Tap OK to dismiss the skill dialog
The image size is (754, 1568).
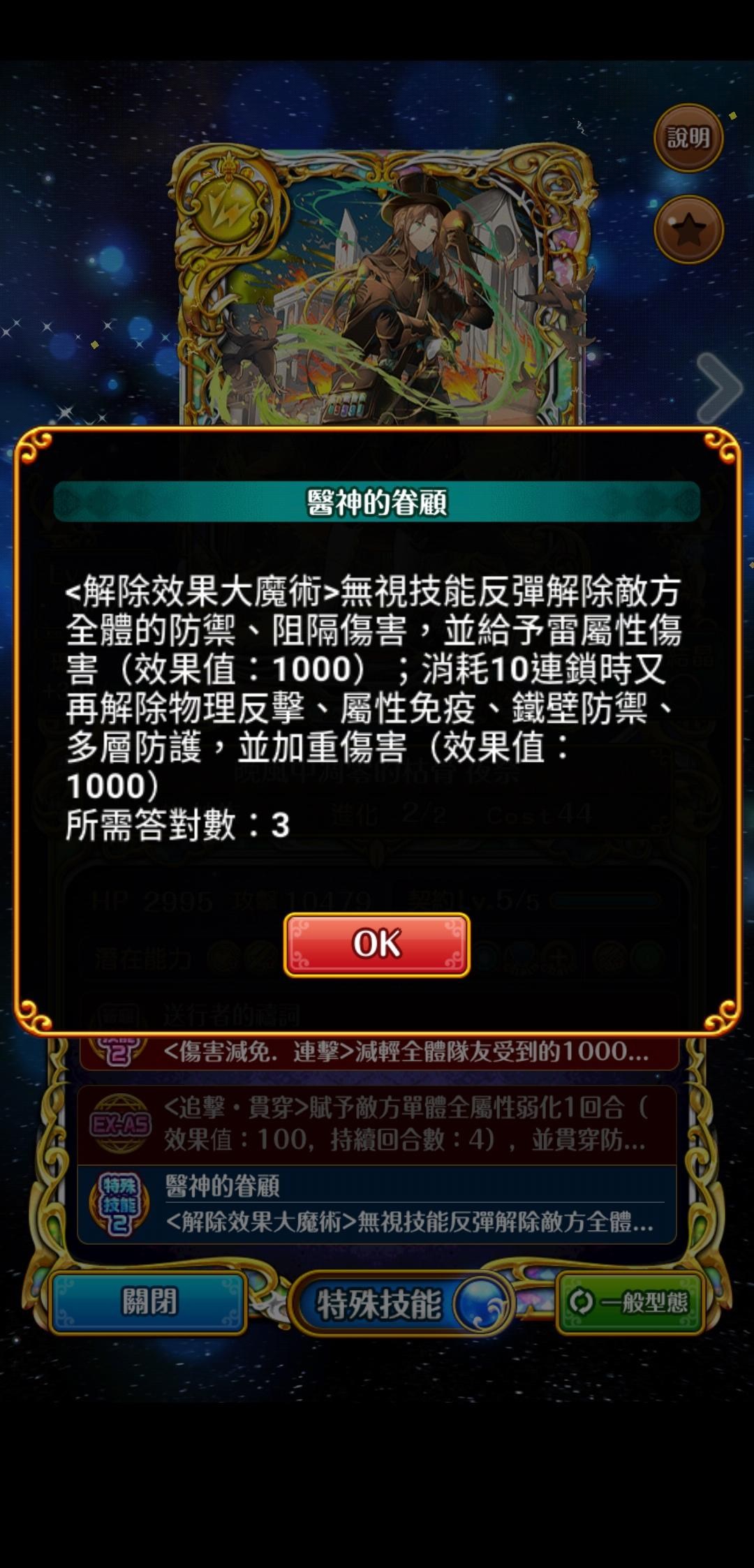coord(376,945)
